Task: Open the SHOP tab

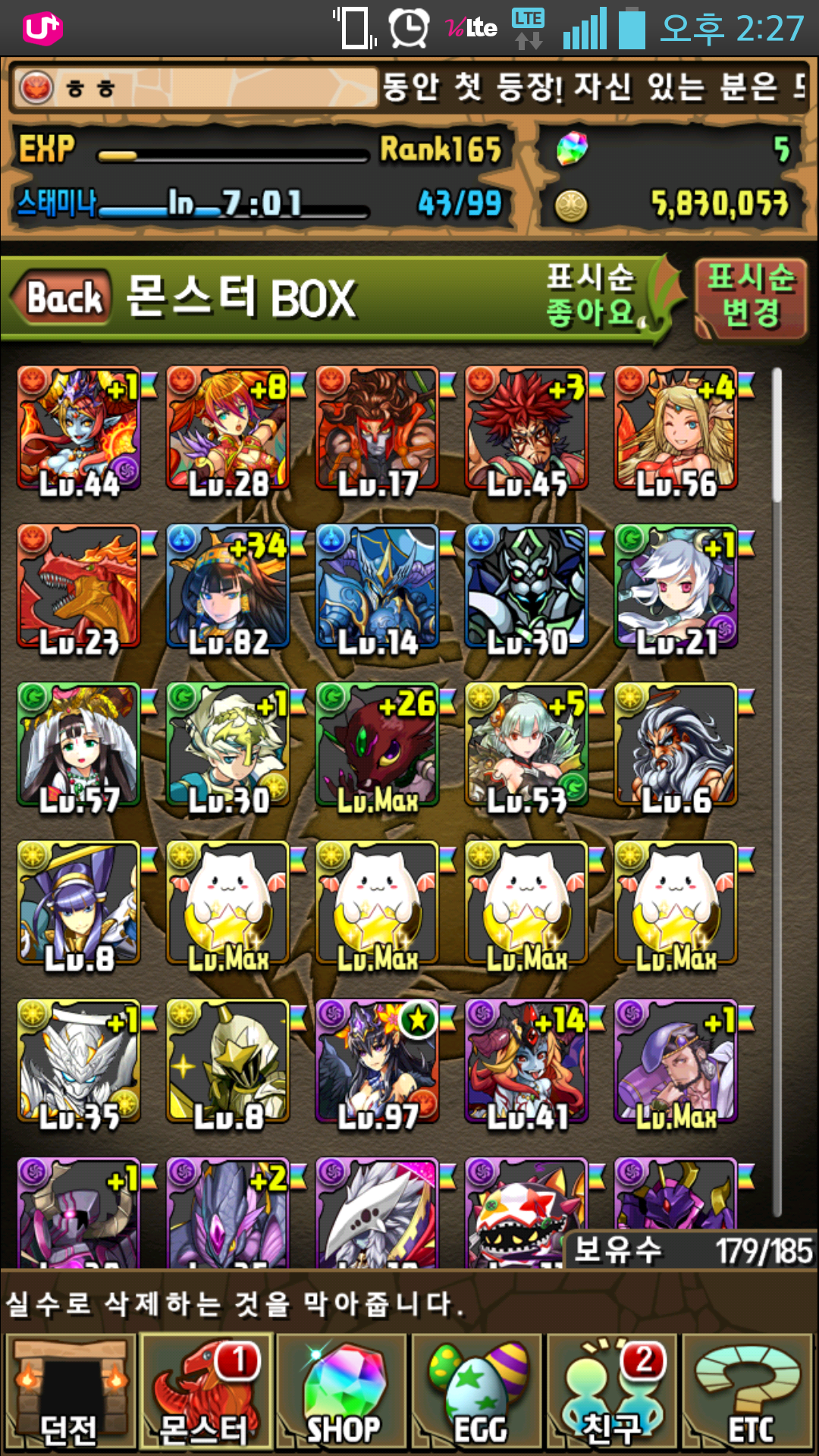Action: point(342,1393)
